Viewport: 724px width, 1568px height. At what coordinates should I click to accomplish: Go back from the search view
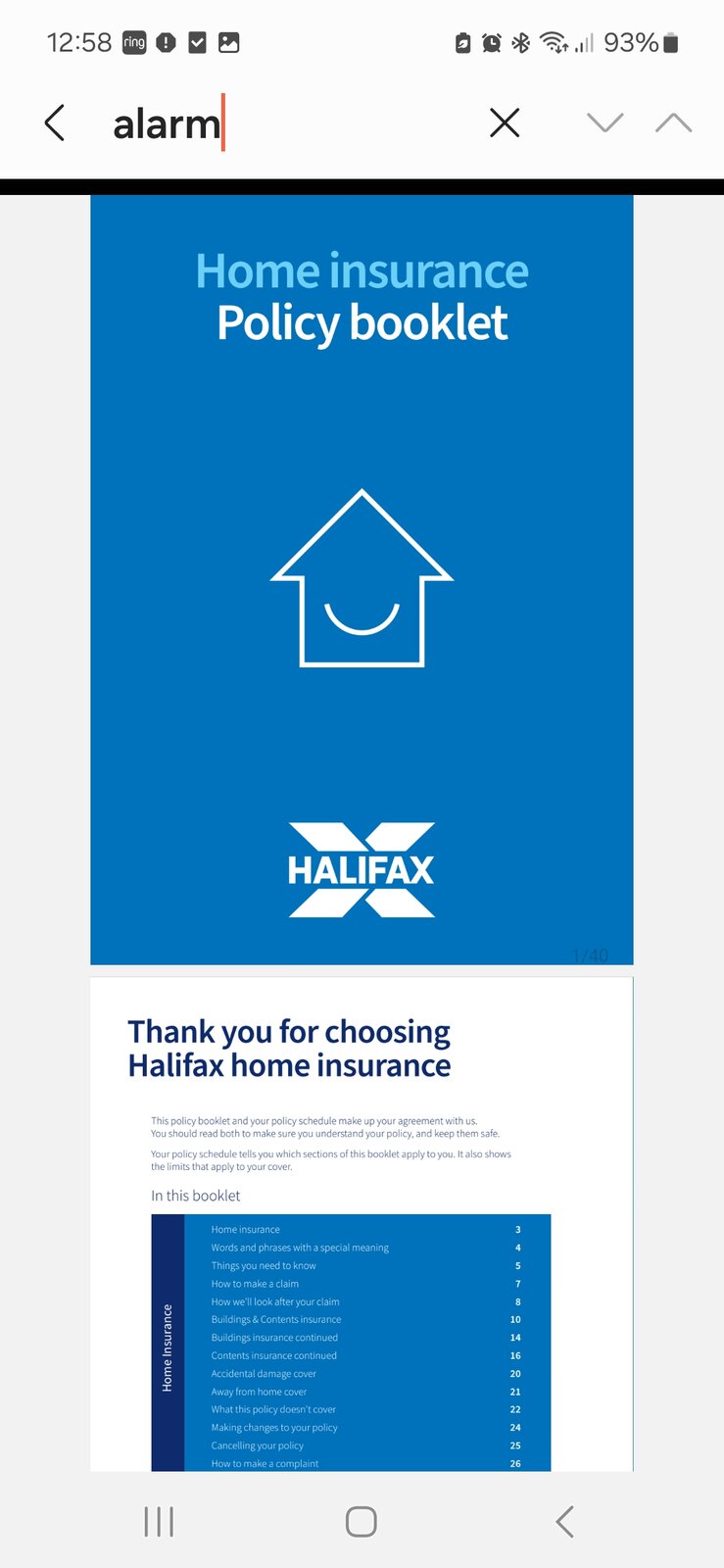pyautogui.click(x=55, y=123)
